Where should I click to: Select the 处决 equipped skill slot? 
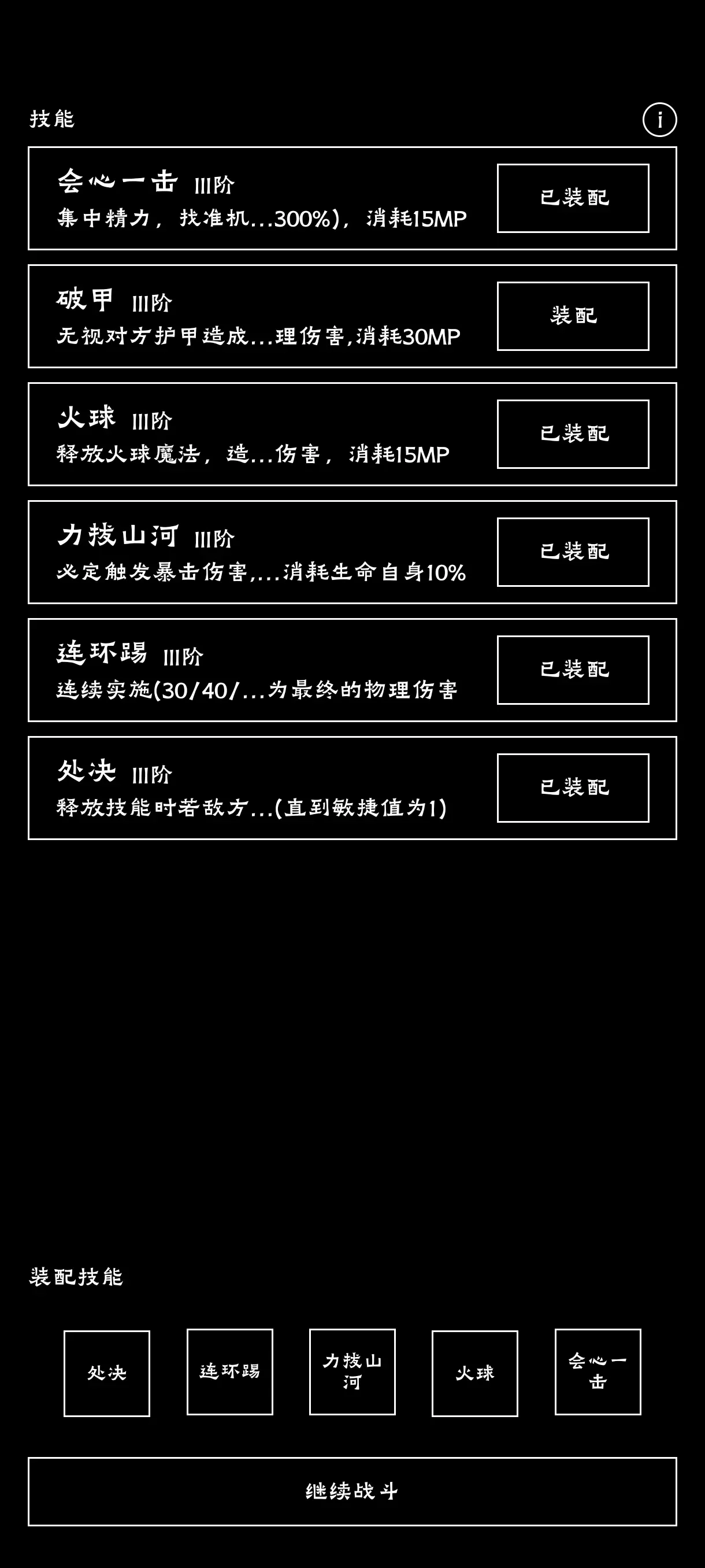point(106,1373)
